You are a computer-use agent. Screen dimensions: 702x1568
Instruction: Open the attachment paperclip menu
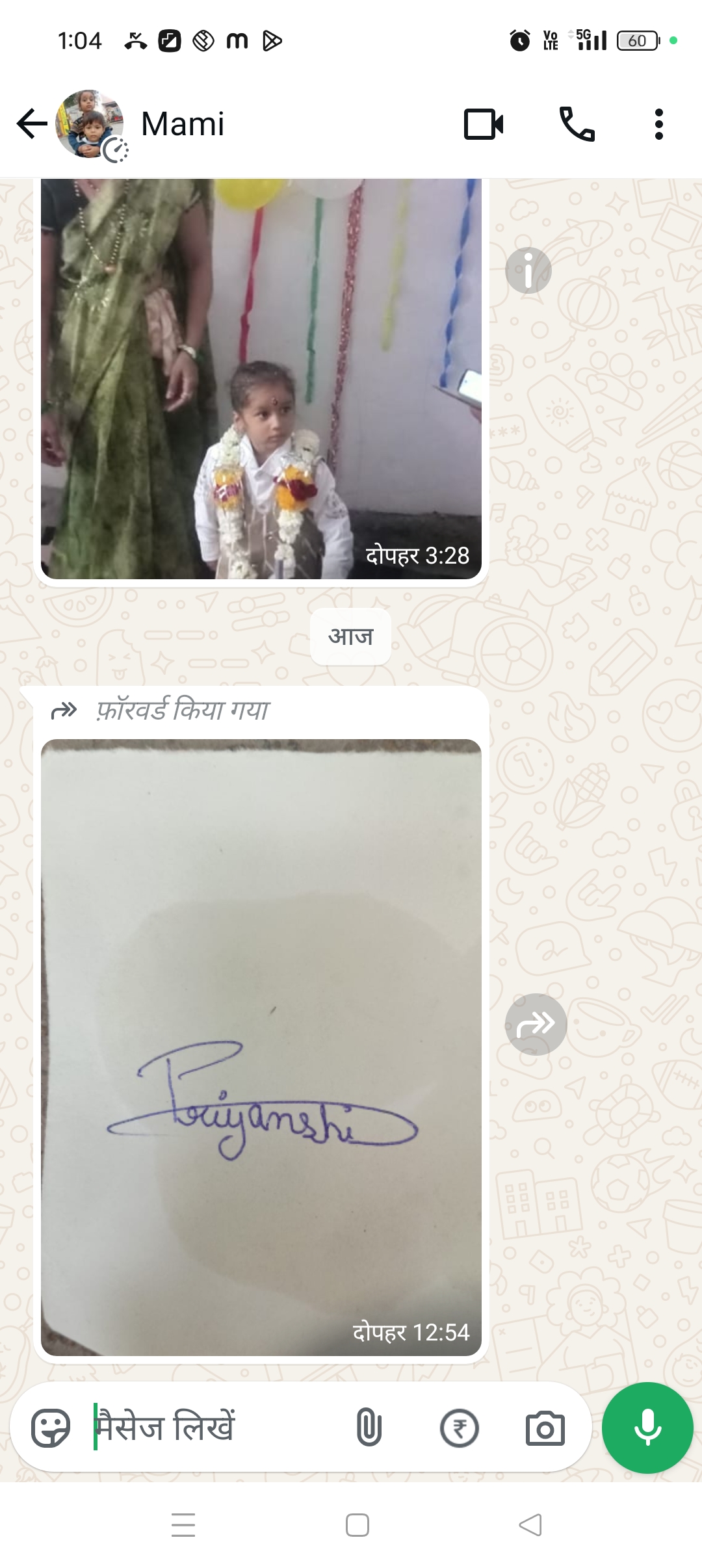tap(369, 1428)
